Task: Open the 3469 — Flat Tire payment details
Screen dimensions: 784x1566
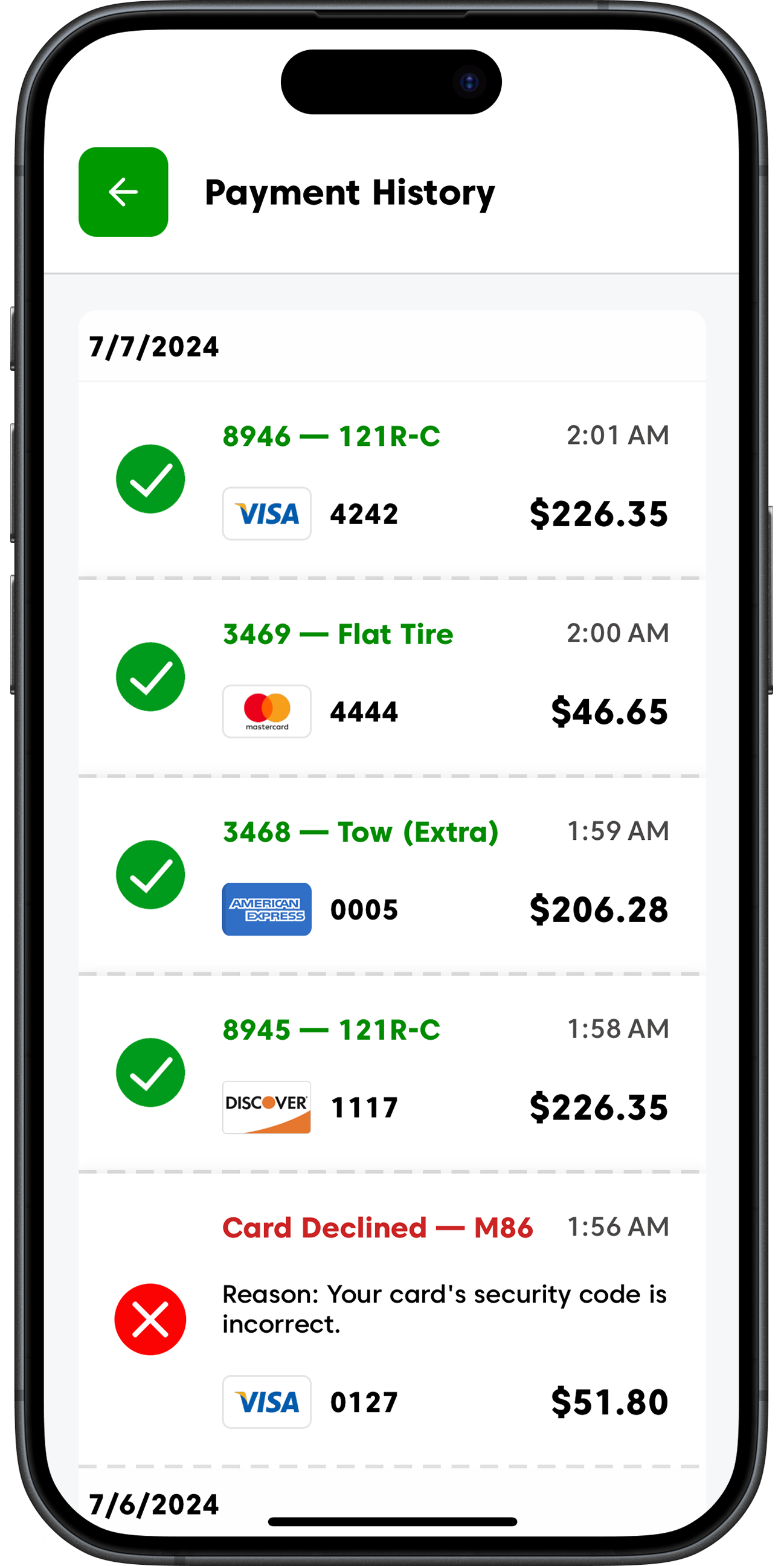Action: tap(338, 633)
